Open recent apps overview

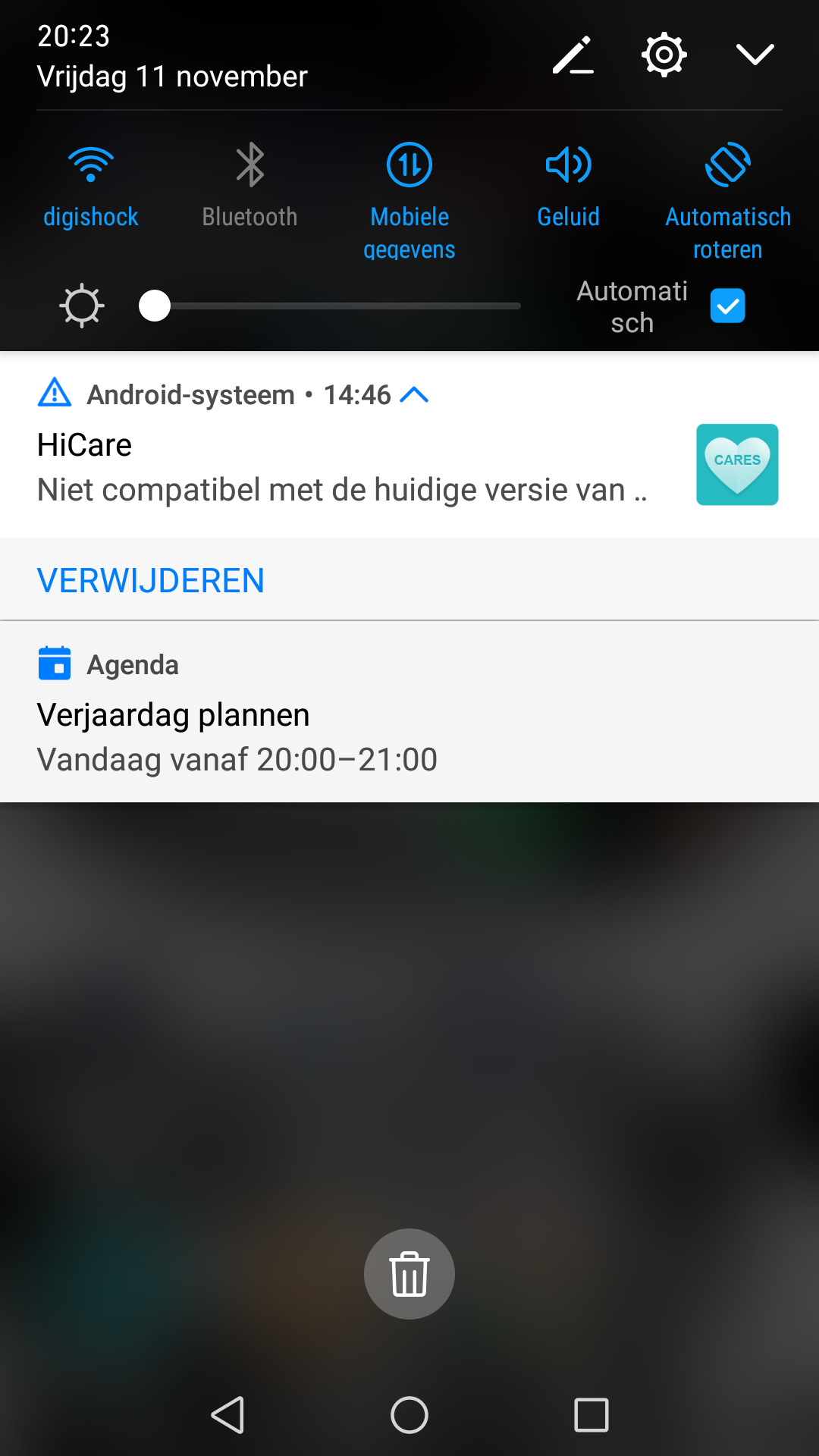point(591,1415)
